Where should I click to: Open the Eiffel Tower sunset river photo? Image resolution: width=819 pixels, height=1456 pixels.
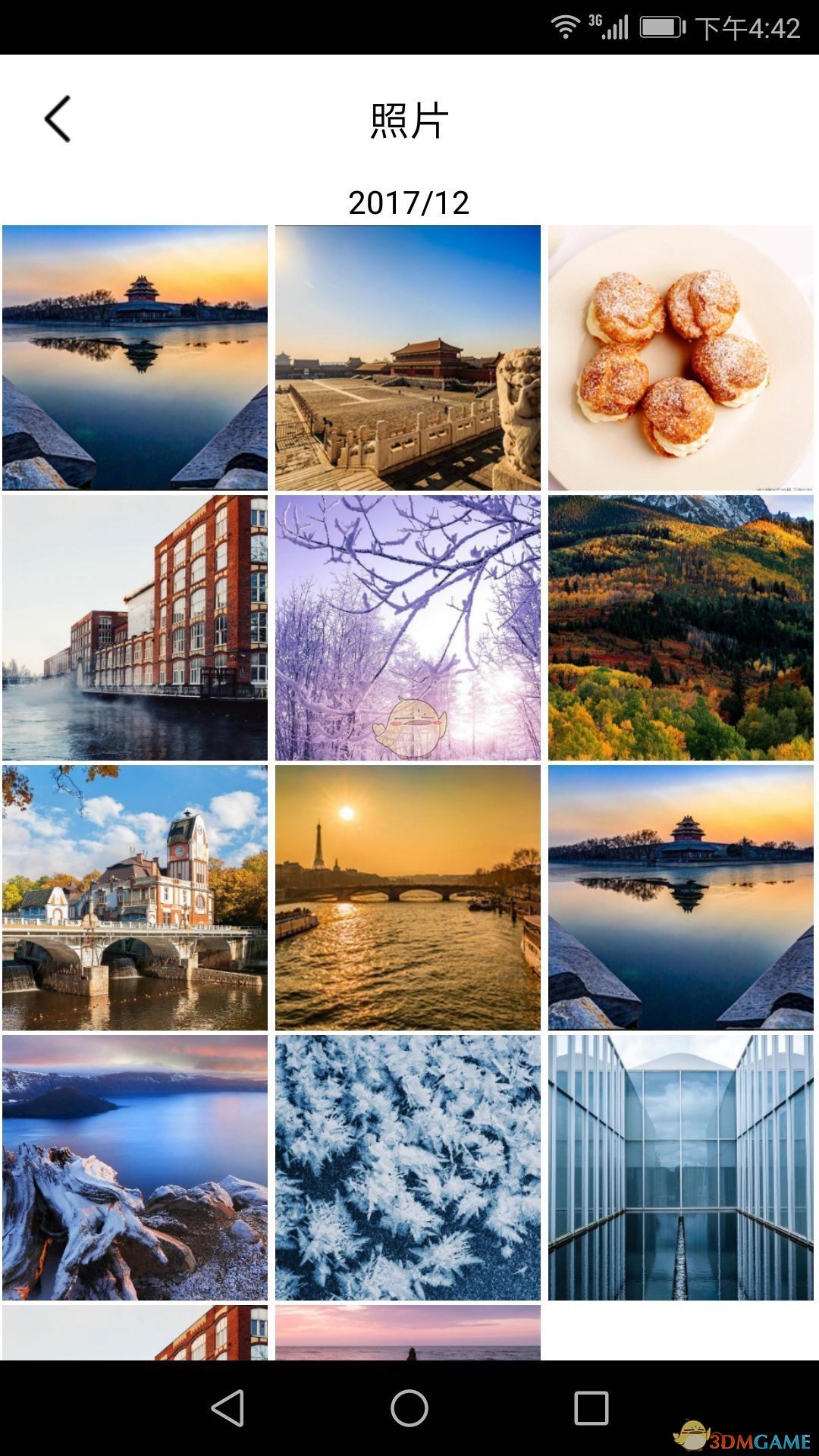(x=408, y=897)
